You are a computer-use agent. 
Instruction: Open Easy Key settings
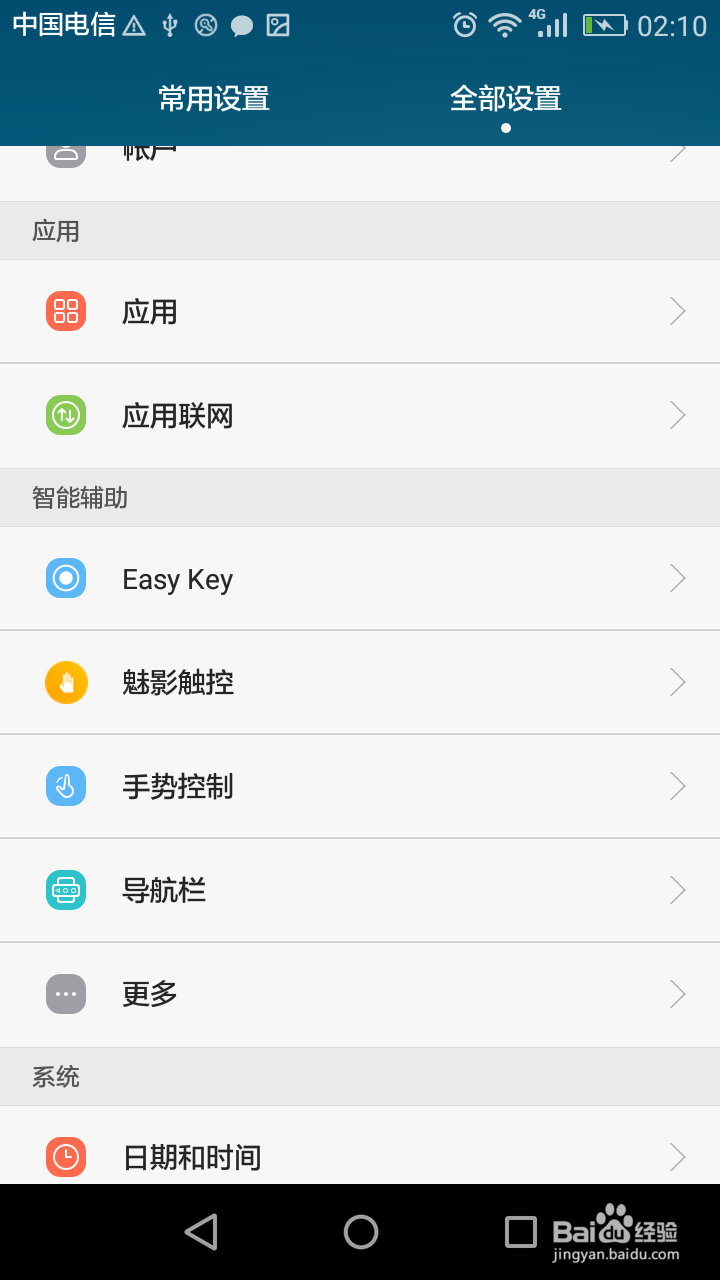(360, 579)
